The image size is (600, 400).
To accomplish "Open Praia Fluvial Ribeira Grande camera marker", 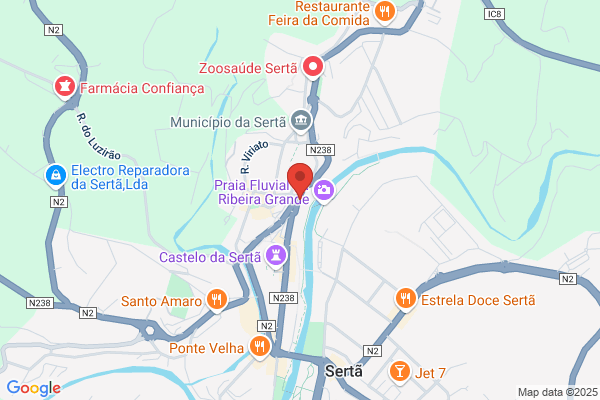I will pos(324,191).
